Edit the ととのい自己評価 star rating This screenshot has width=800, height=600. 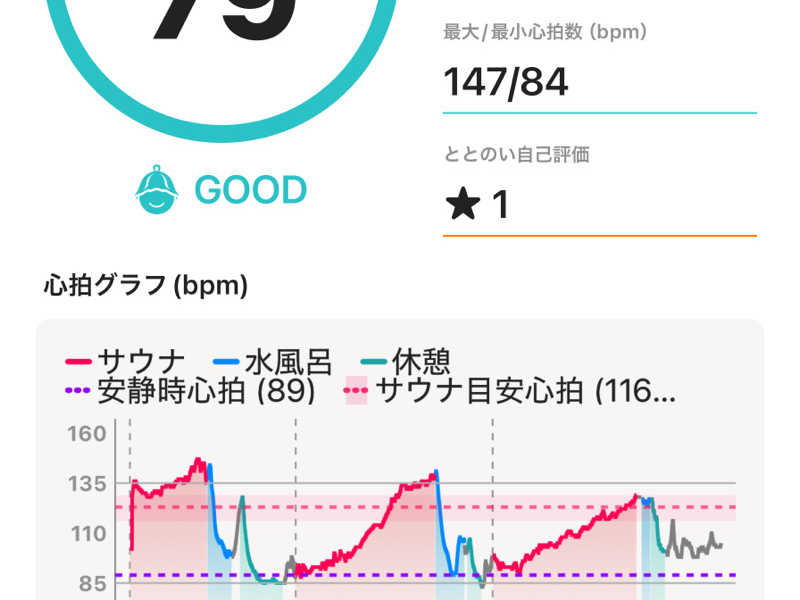coord(598,205)
